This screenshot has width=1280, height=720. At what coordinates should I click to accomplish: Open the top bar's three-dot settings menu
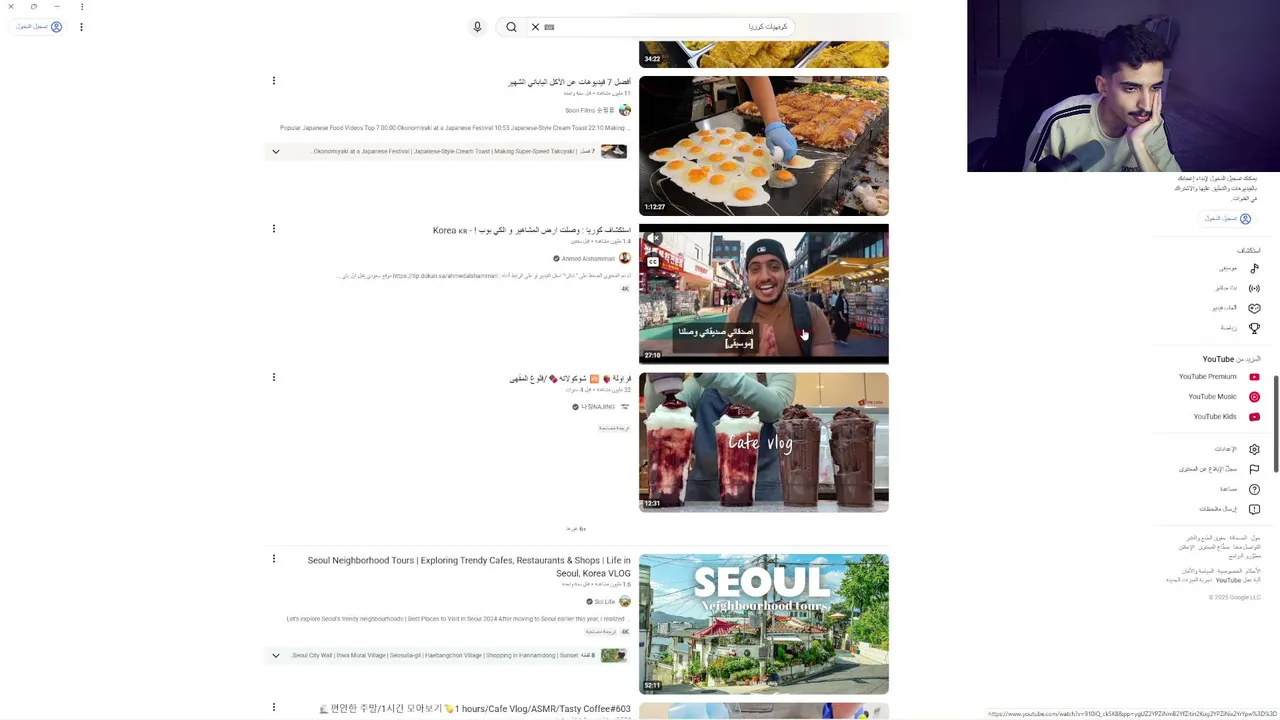[x=81, y=27]
